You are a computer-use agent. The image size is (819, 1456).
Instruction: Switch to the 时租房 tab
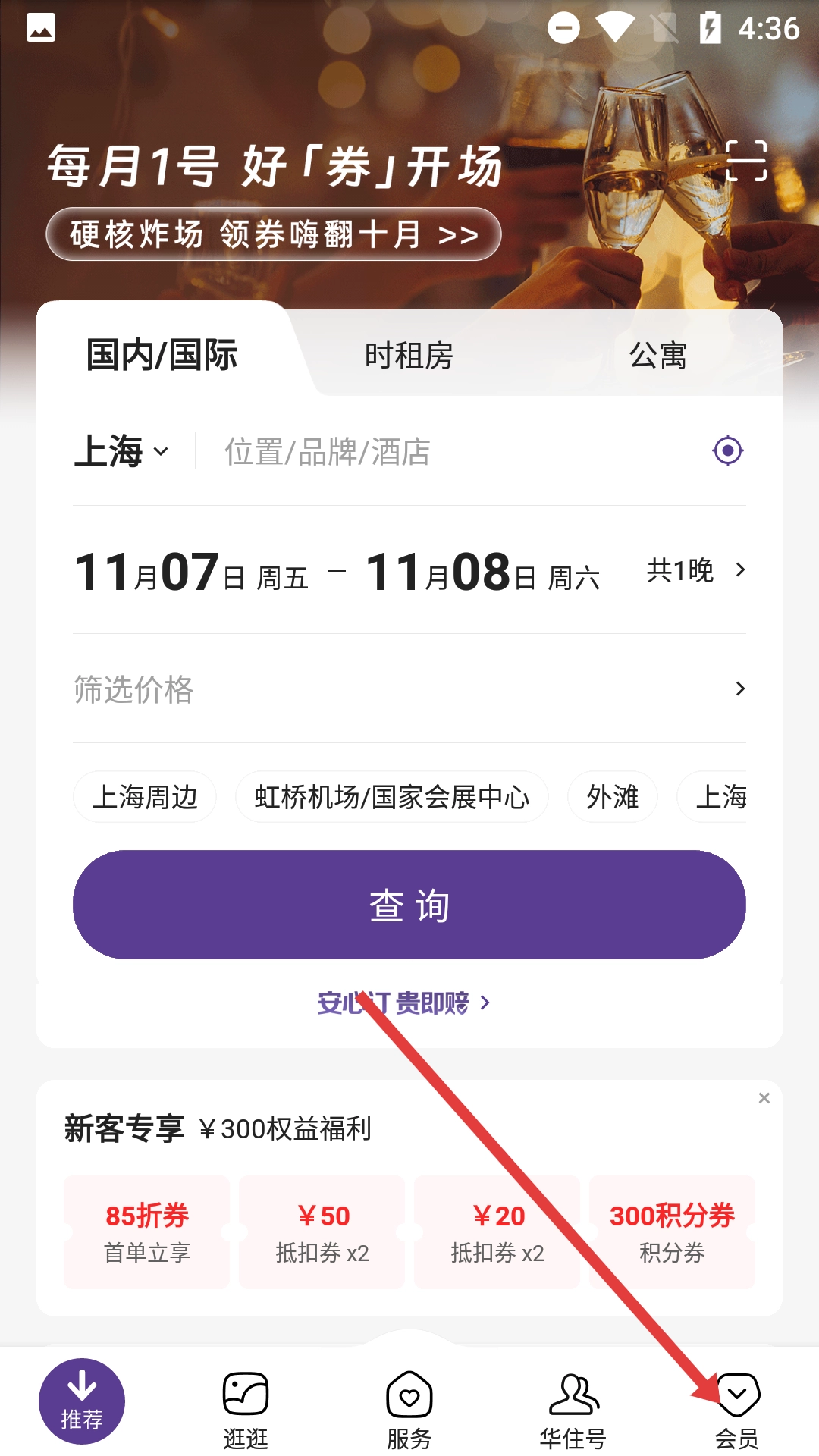tap(409, 355)
